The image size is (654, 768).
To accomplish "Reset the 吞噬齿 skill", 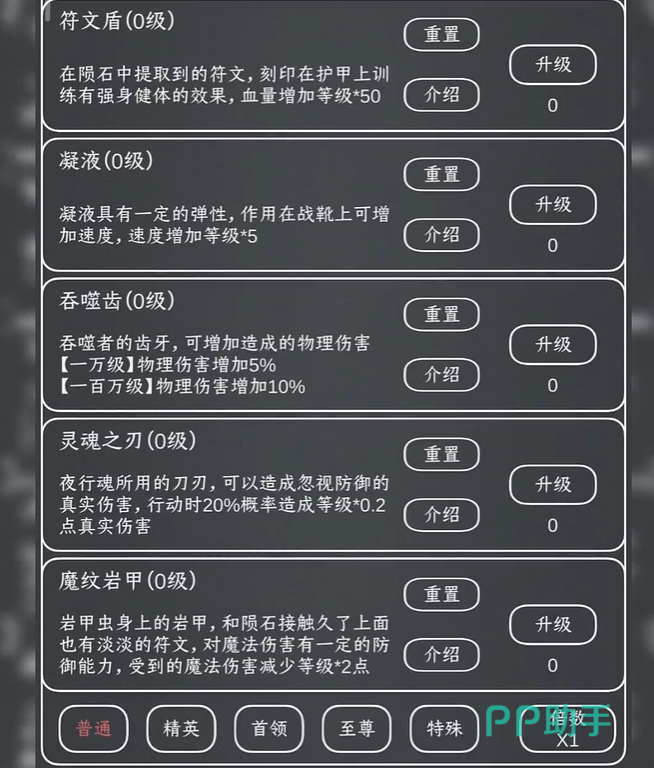I will coord(441,314).
